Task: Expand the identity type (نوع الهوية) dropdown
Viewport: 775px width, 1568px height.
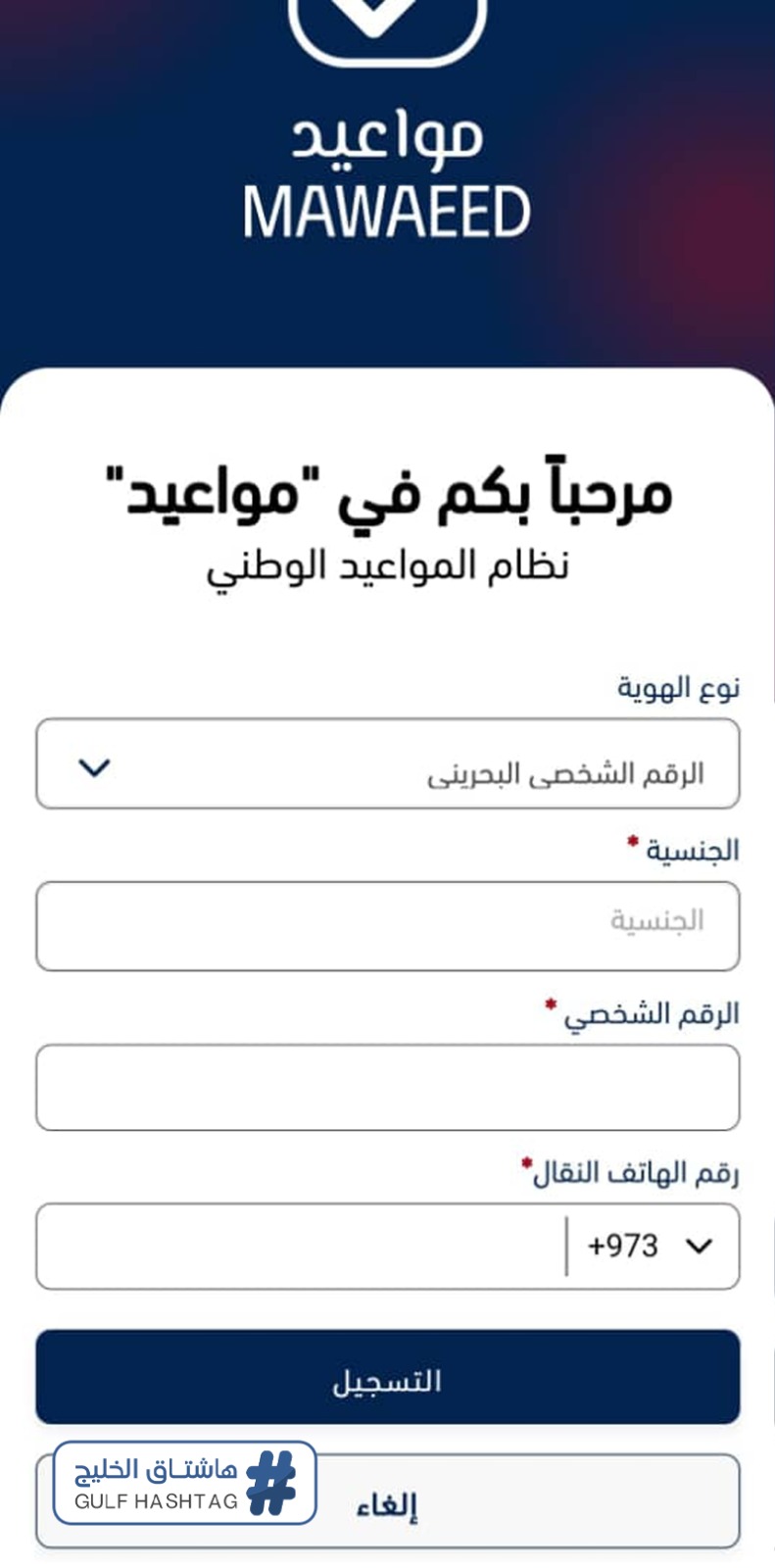Action: (387, 764)
